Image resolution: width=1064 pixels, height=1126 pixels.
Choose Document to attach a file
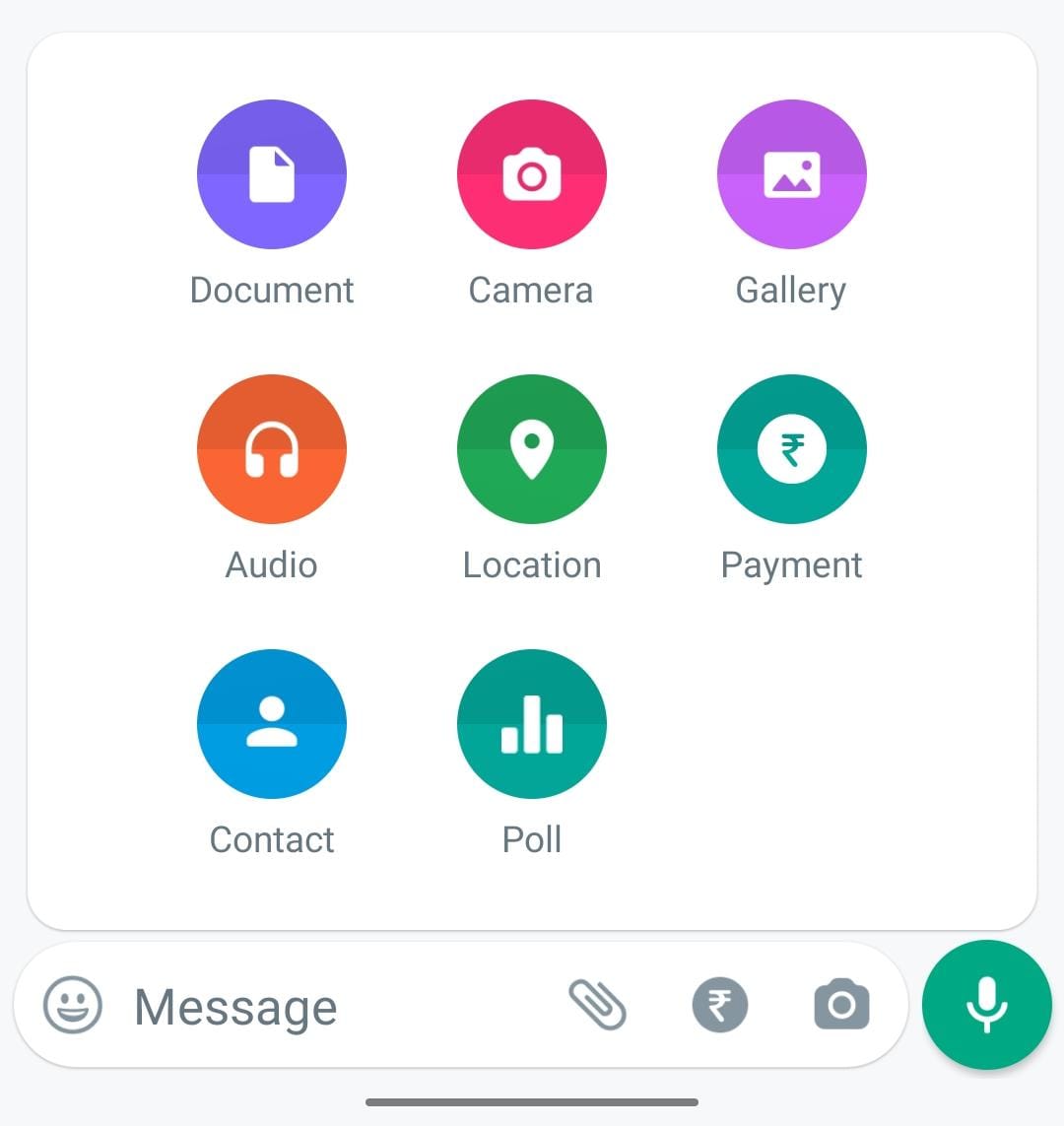click(272, 174)
